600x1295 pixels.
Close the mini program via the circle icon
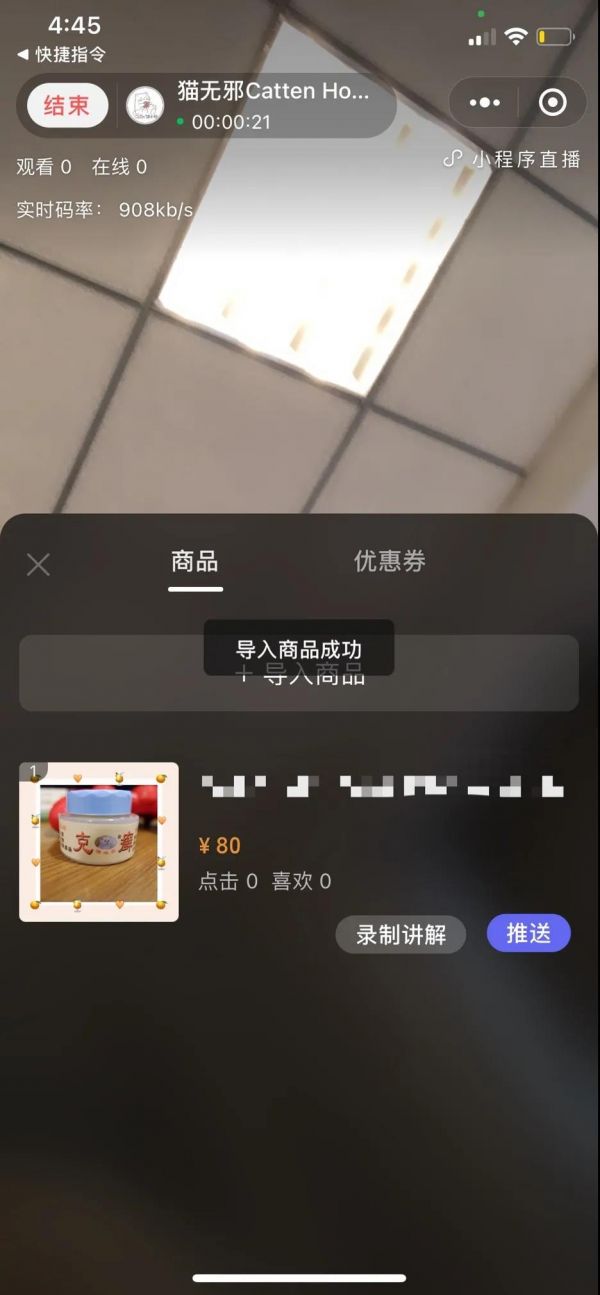pos(552,103)
